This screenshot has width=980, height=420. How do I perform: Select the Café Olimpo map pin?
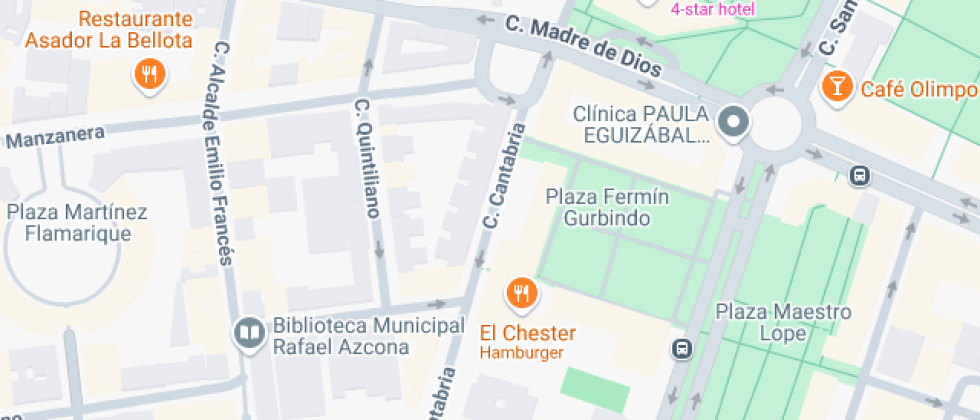click(x=835, y=87)
